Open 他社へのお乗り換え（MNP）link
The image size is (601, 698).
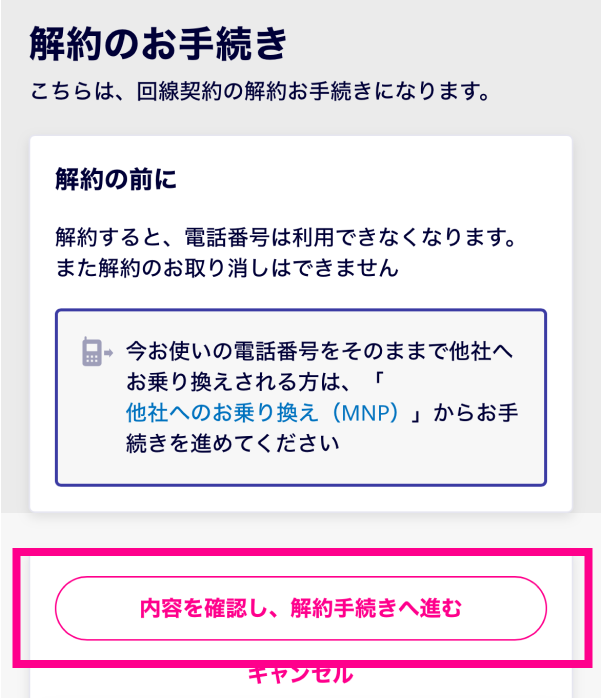click(263, 412)
